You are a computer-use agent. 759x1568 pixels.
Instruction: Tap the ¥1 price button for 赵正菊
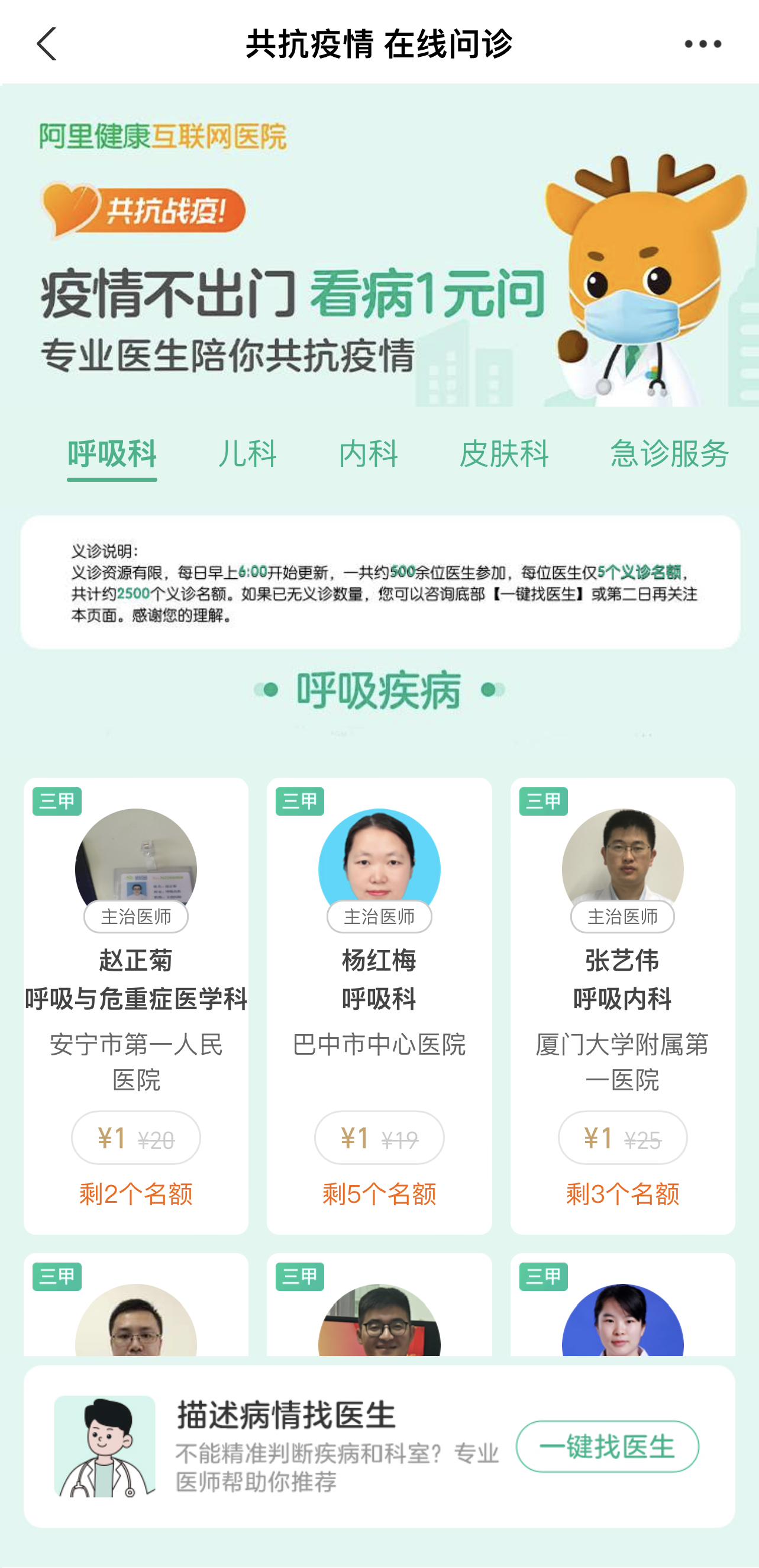(135, 1138)
